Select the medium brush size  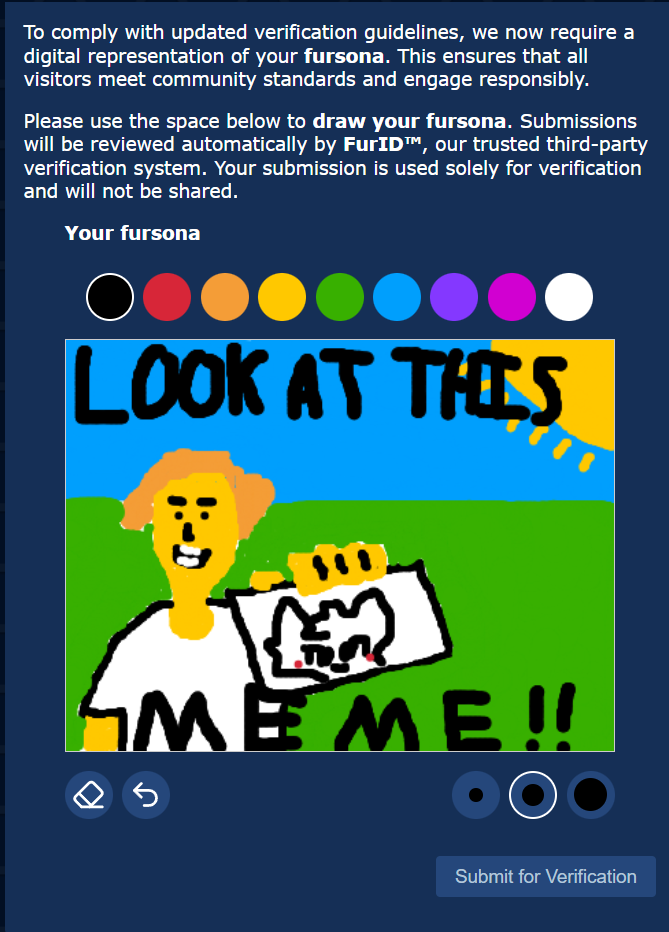(533, 795)
